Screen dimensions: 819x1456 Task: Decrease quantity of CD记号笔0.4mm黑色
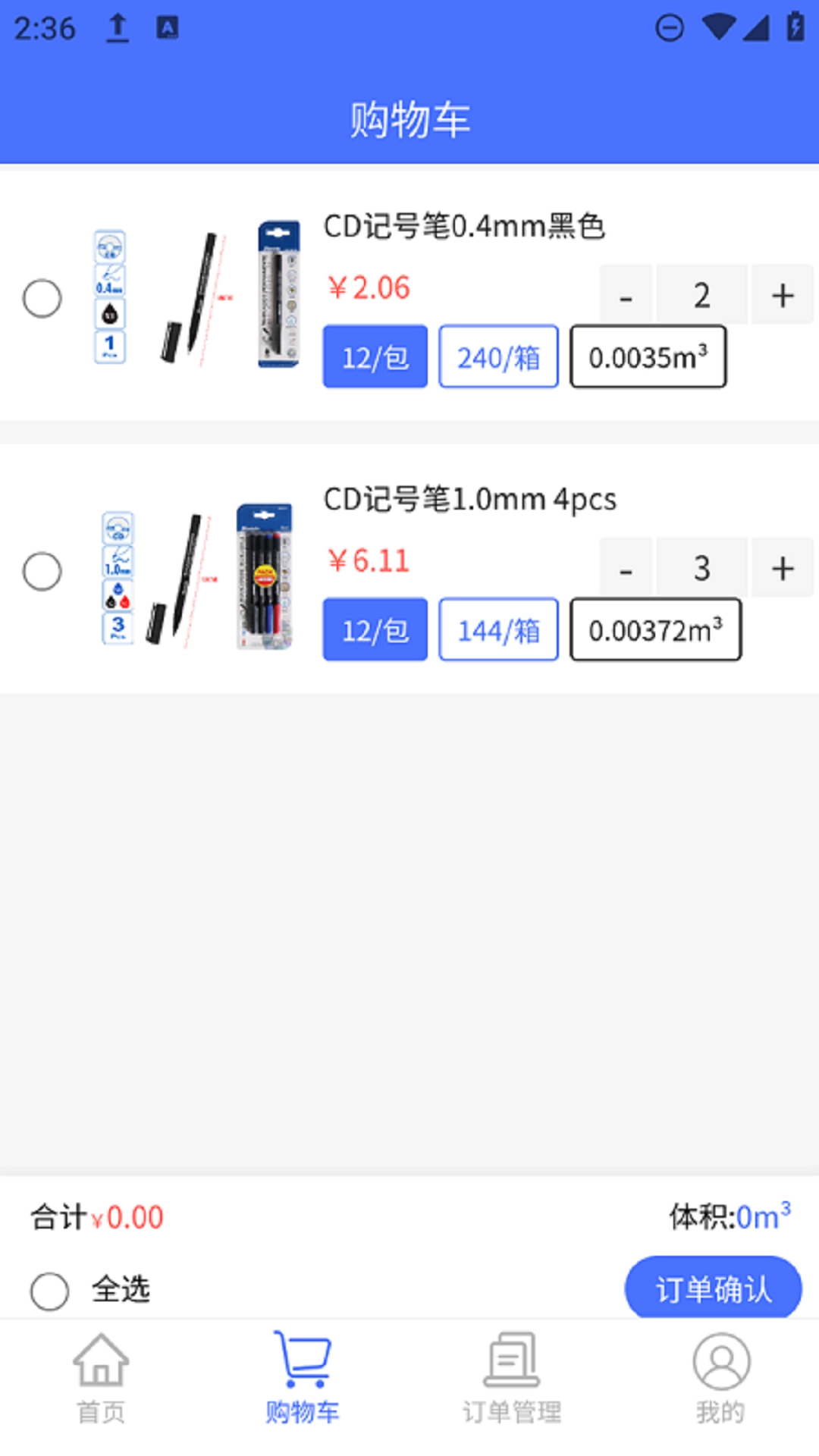coord(626,295)
